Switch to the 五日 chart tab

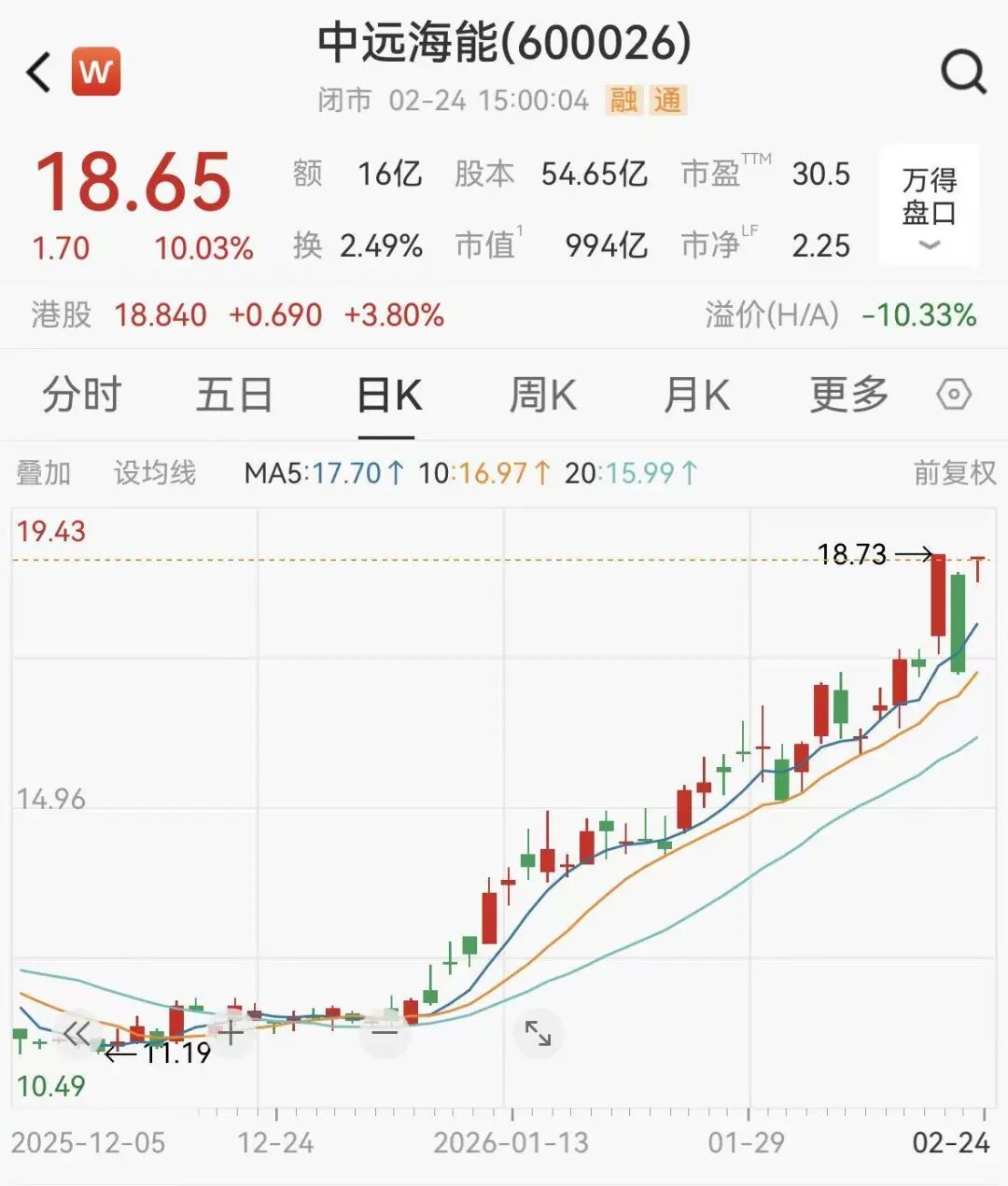point(233,395)
